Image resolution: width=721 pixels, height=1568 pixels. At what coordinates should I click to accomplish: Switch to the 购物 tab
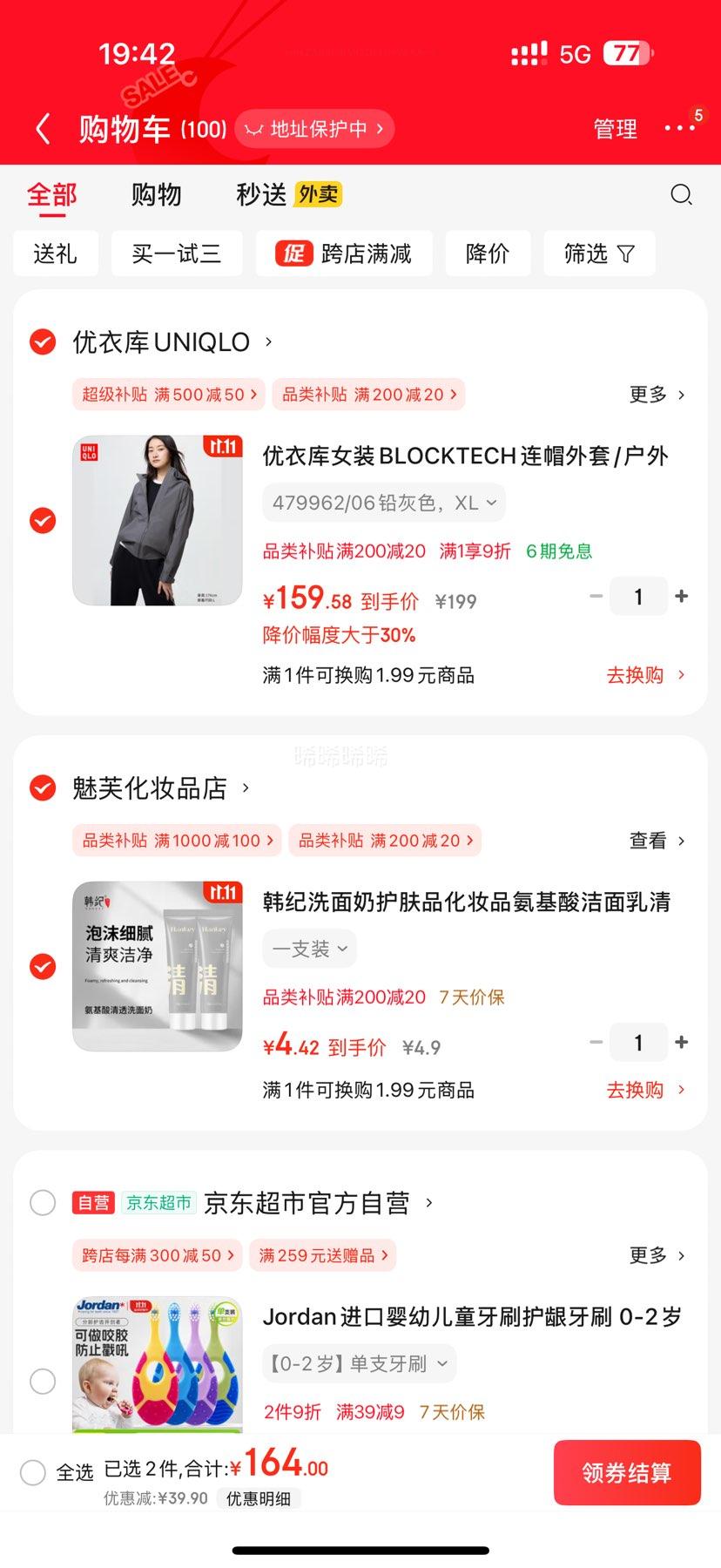pos(156,194)
